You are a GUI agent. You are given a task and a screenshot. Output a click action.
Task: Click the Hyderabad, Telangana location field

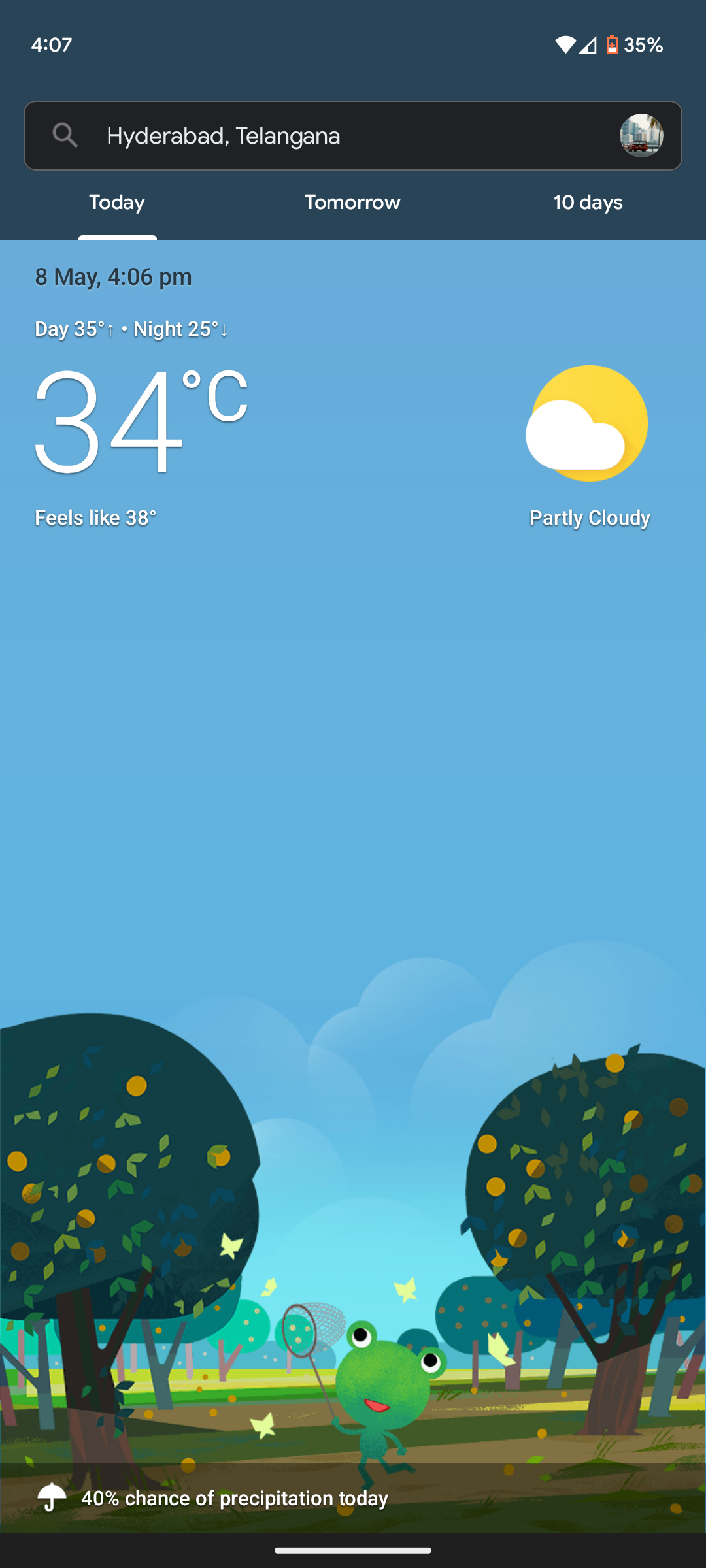click(x=223, y=136)
